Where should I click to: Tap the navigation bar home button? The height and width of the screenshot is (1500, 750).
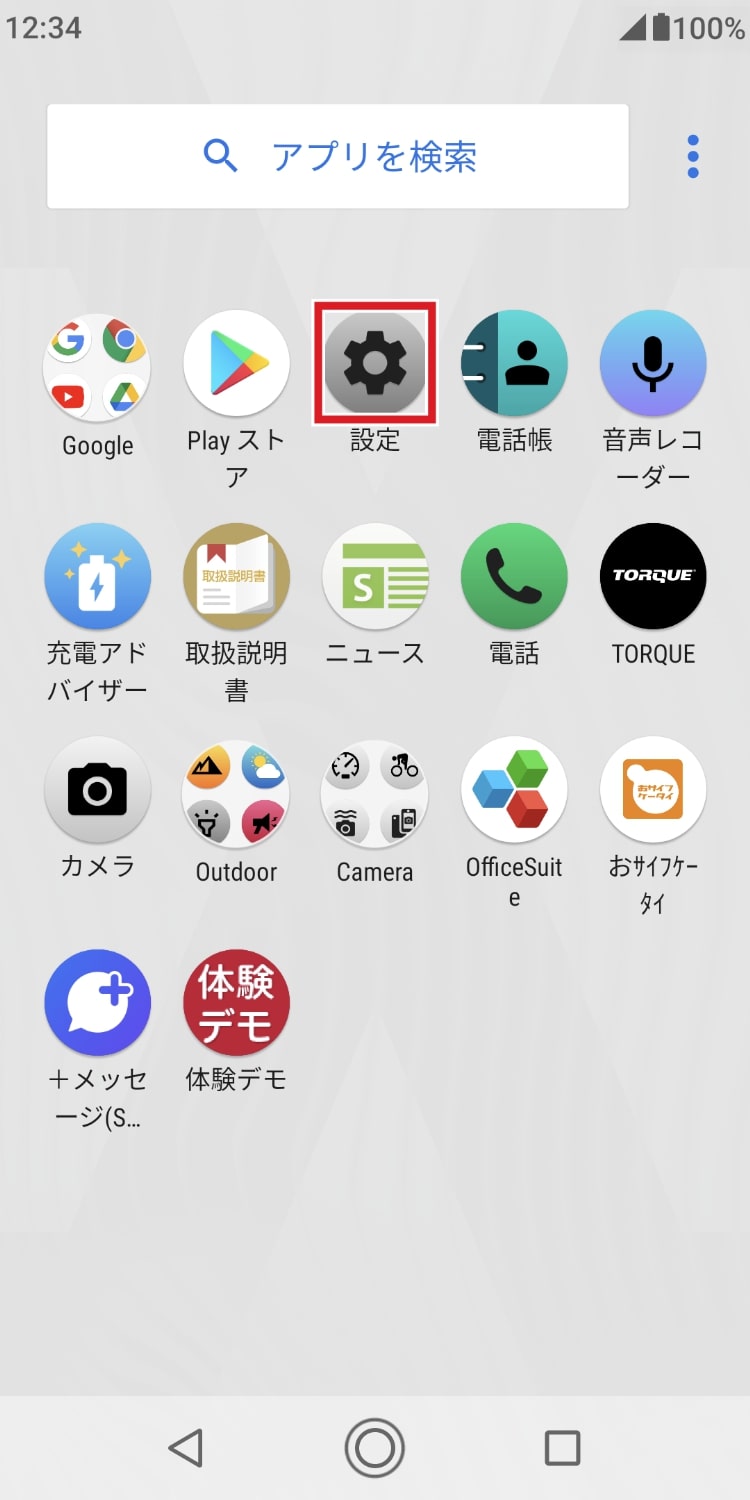[375, 1448]
